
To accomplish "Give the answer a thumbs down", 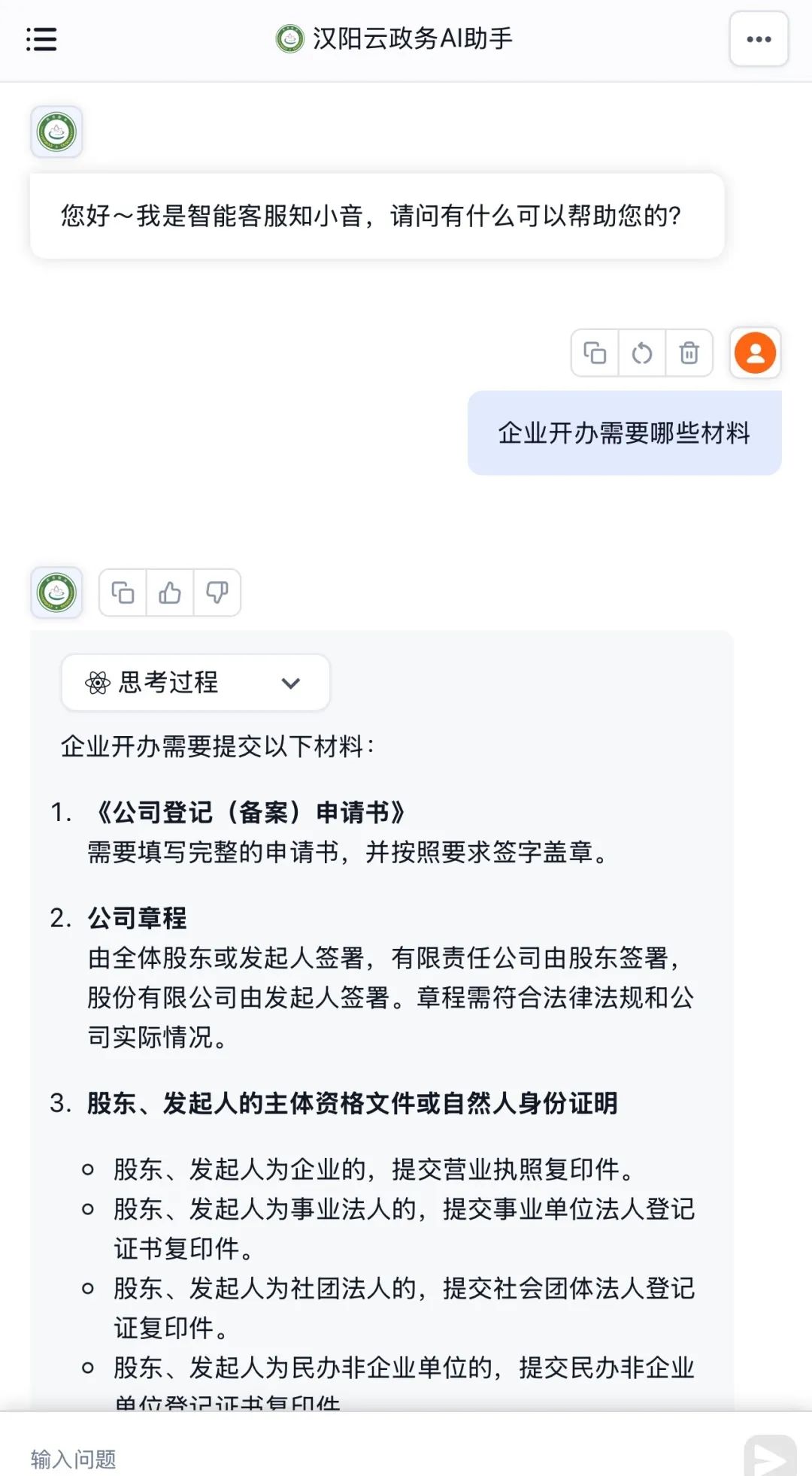I will tap(217, 593).
